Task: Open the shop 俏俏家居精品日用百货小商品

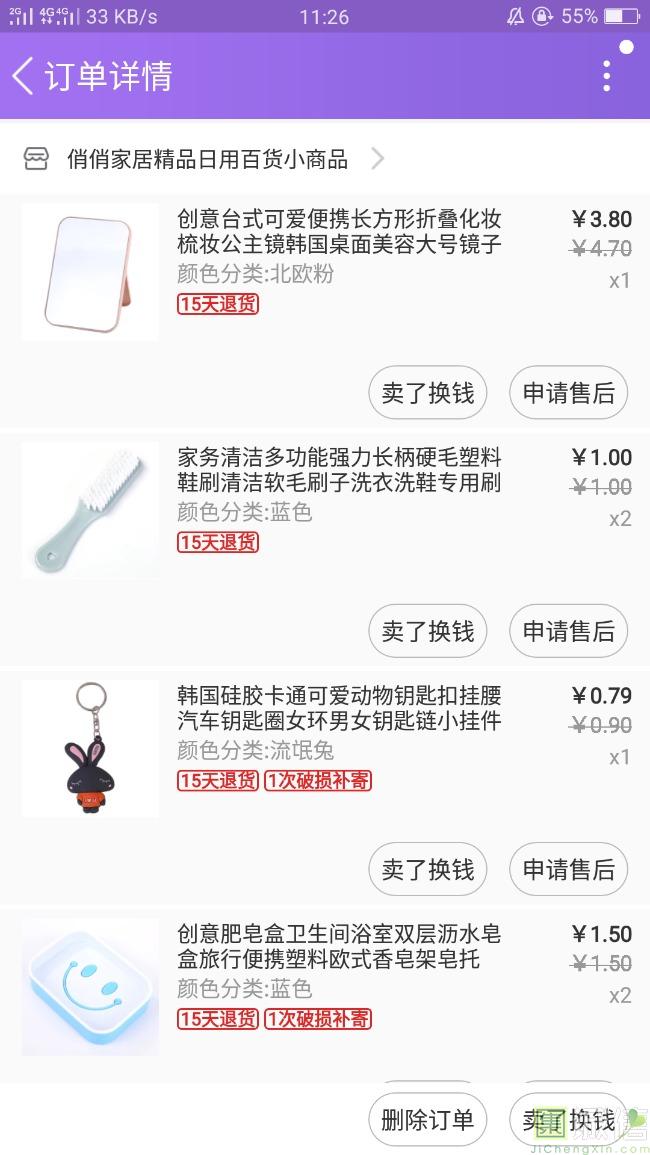Action: click(206, 158)
